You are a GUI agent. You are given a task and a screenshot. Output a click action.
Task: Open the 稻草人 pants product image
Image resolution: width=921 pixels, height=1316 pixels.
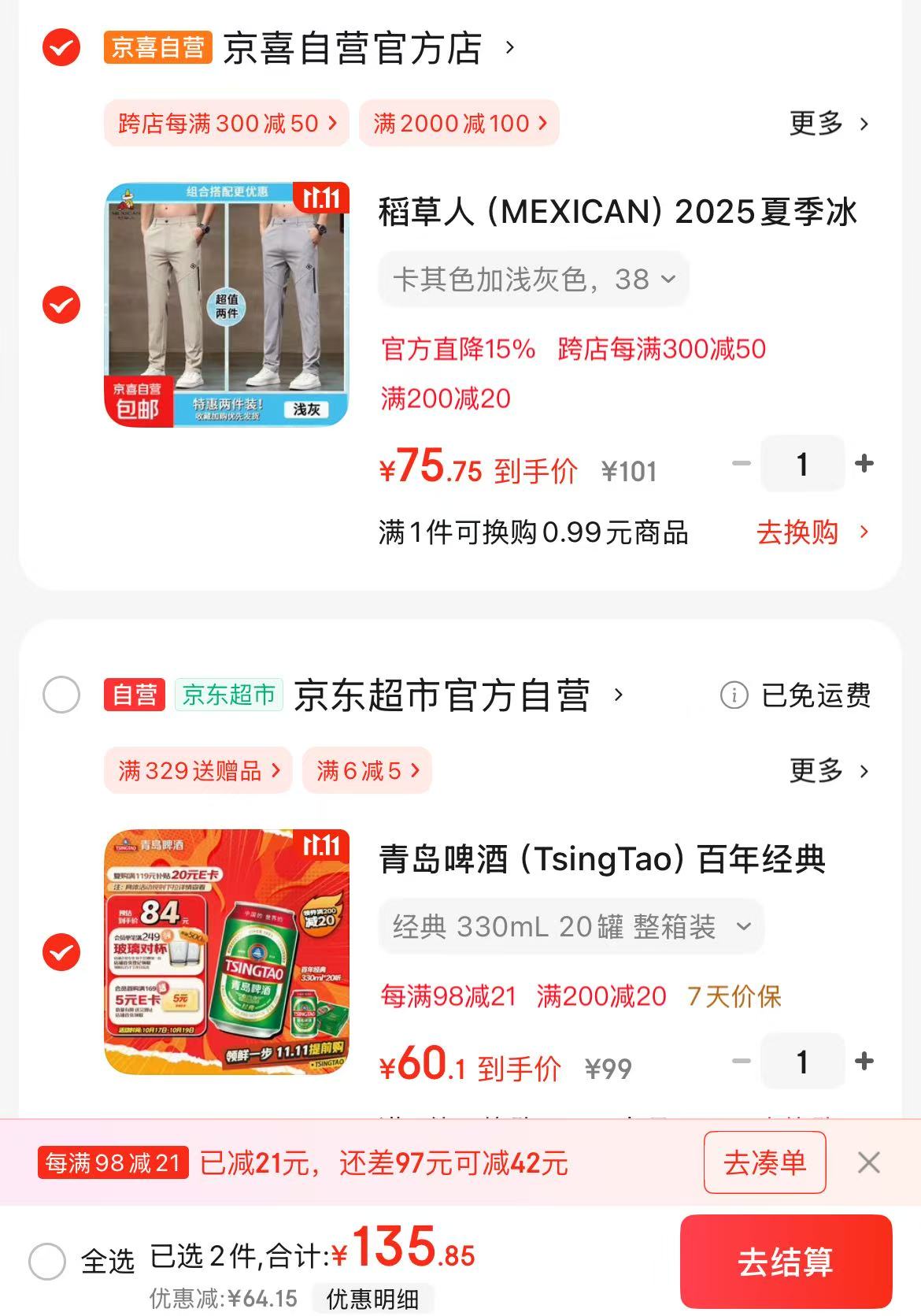[227, 305]
